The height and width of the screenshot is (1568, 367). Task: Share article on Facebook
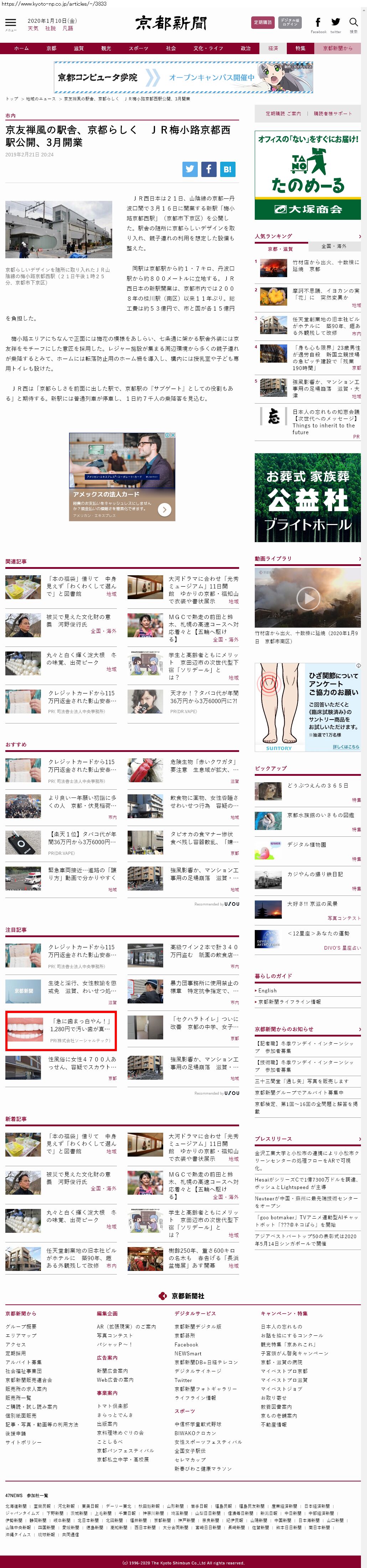(208, 169)
